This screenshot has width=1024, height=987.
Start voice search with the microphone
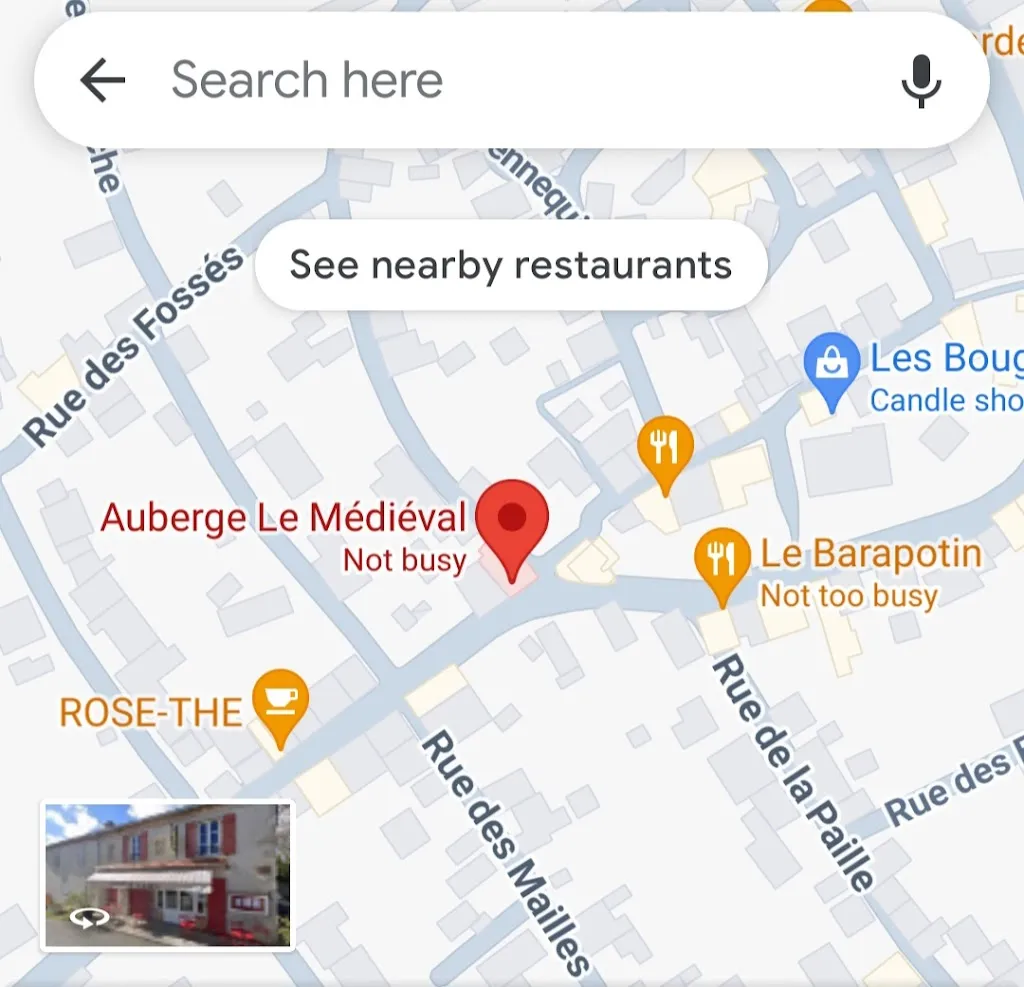(920, 80)
